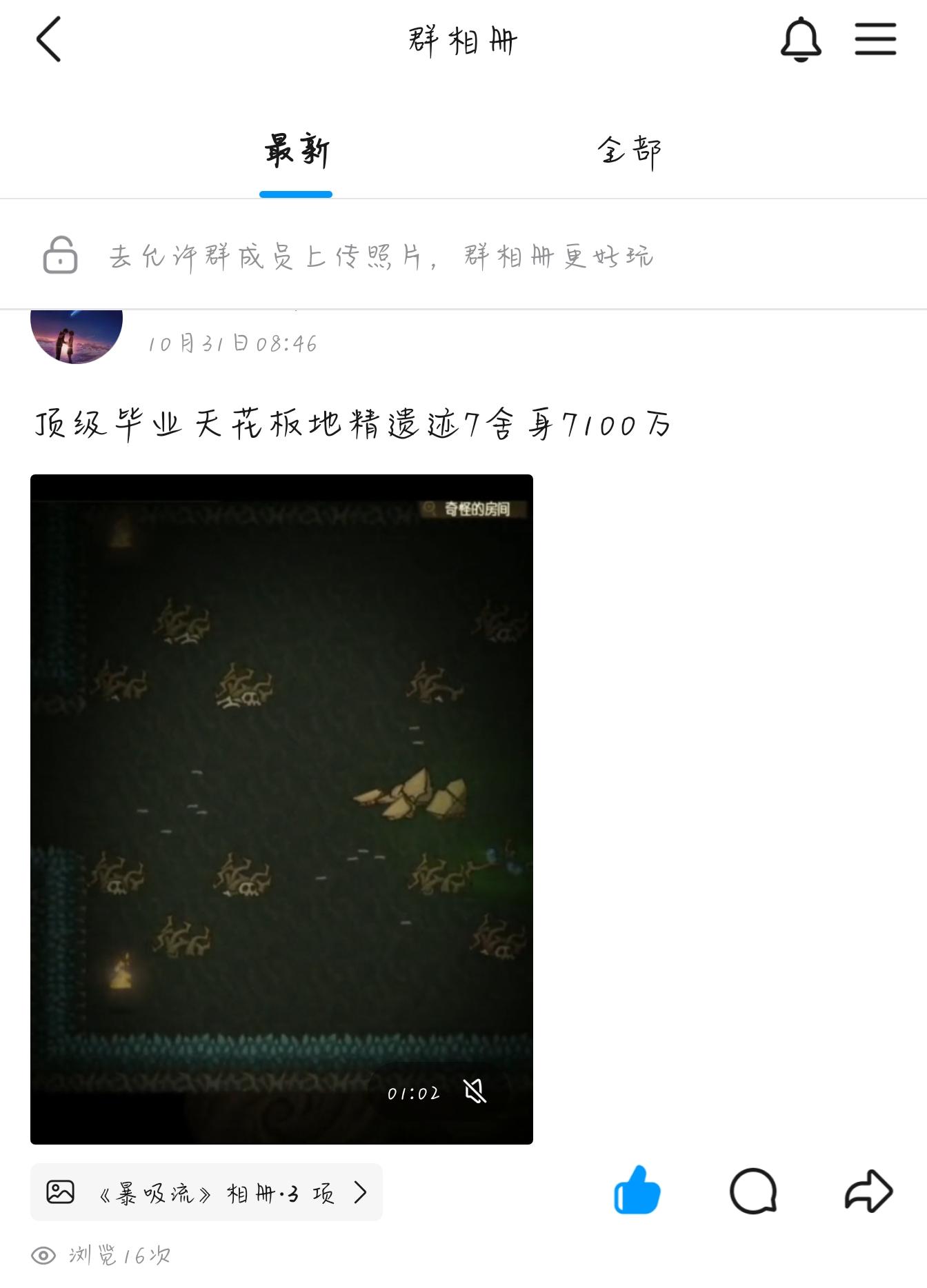Screen dimensions: 927x1288
Task: Open the hamburger menu icon
Action: 875,39
